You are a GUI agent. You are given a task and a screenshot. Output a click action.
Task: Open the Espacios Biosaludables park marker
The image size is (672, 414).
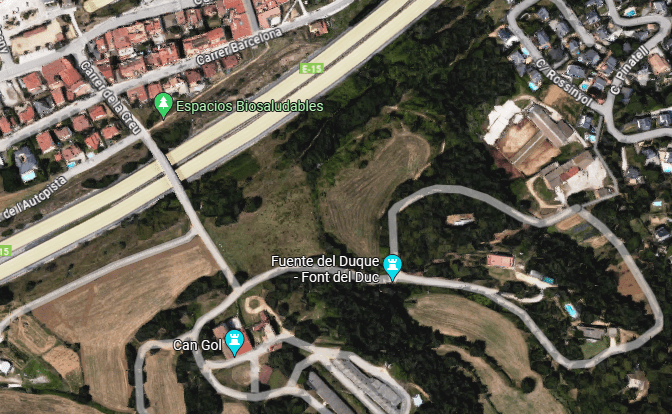coord(163,105)
